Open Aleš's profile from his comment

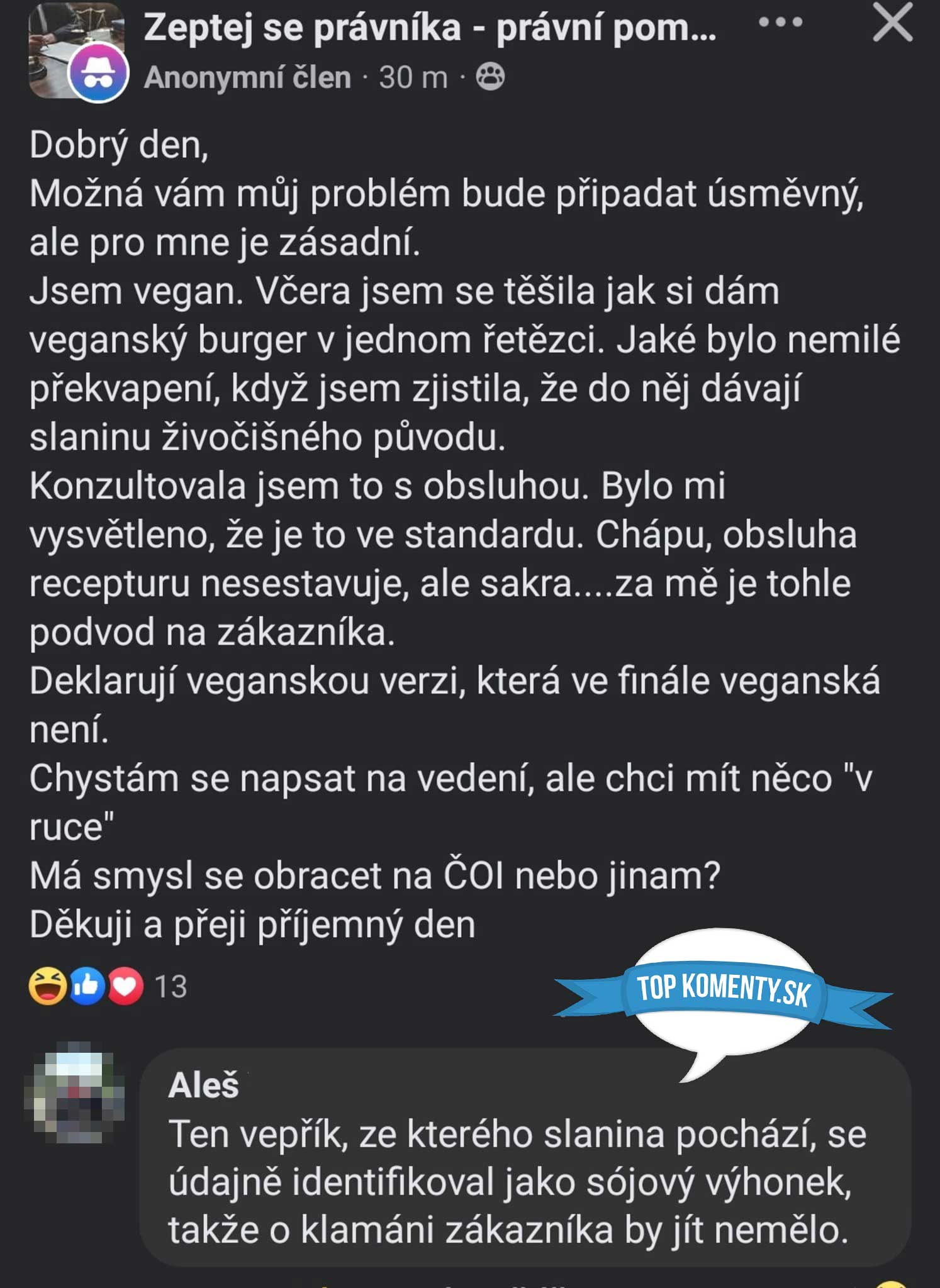(x=204, y=1085)
